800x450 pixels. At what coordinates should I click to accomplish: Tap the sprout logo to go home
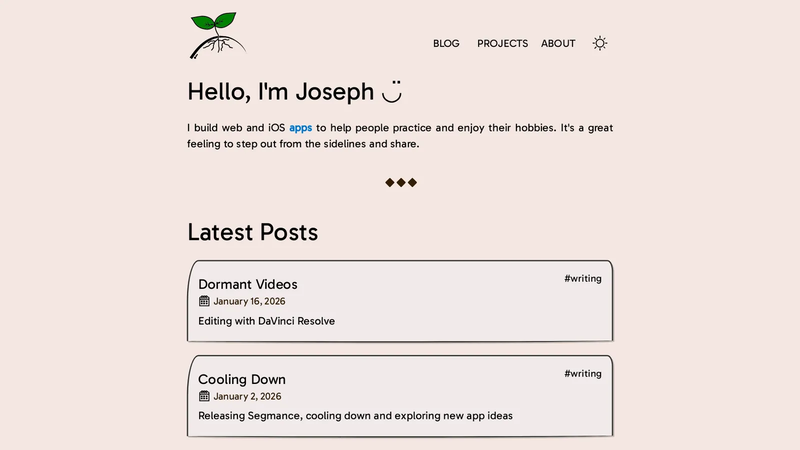coord(218,35)
